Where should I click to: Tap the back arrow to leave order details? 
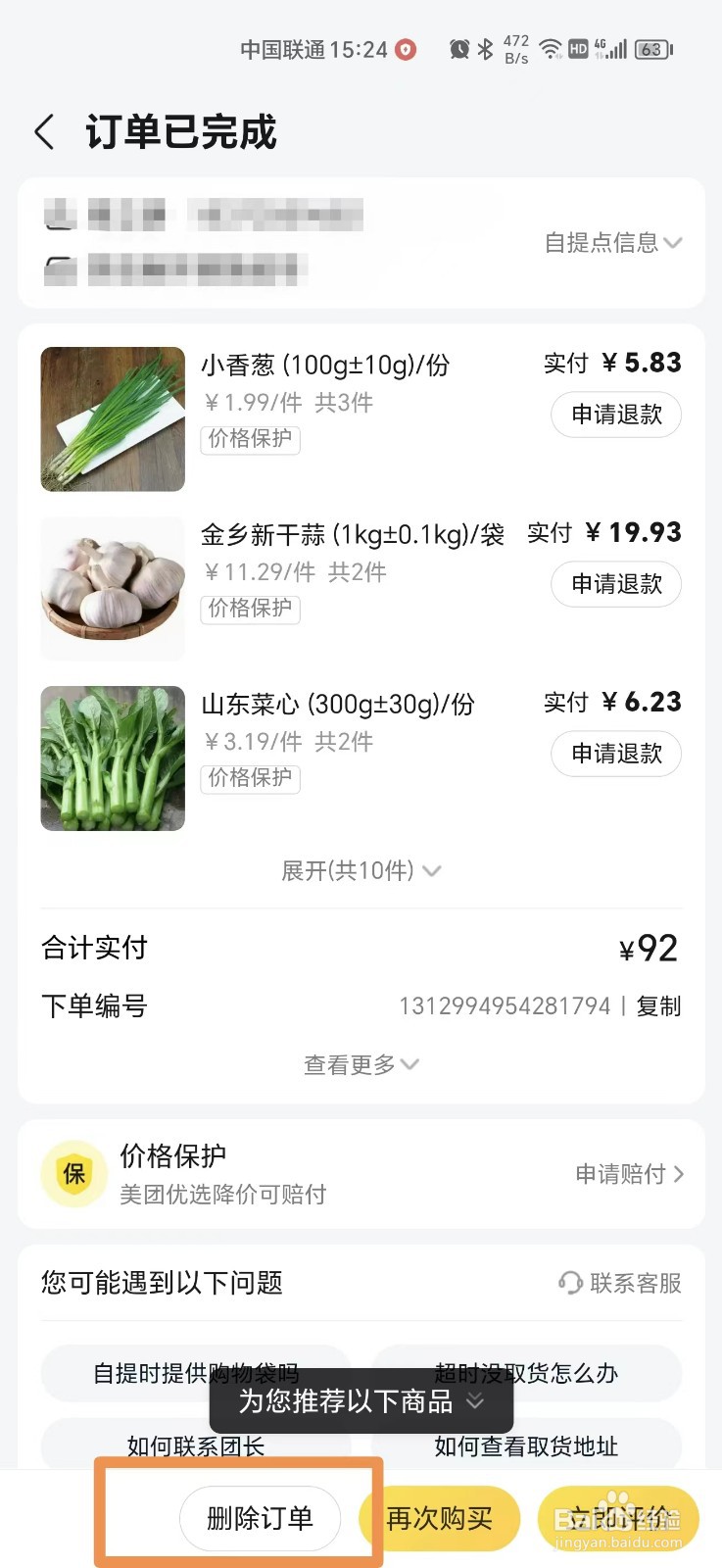click(x=44, y=130)
